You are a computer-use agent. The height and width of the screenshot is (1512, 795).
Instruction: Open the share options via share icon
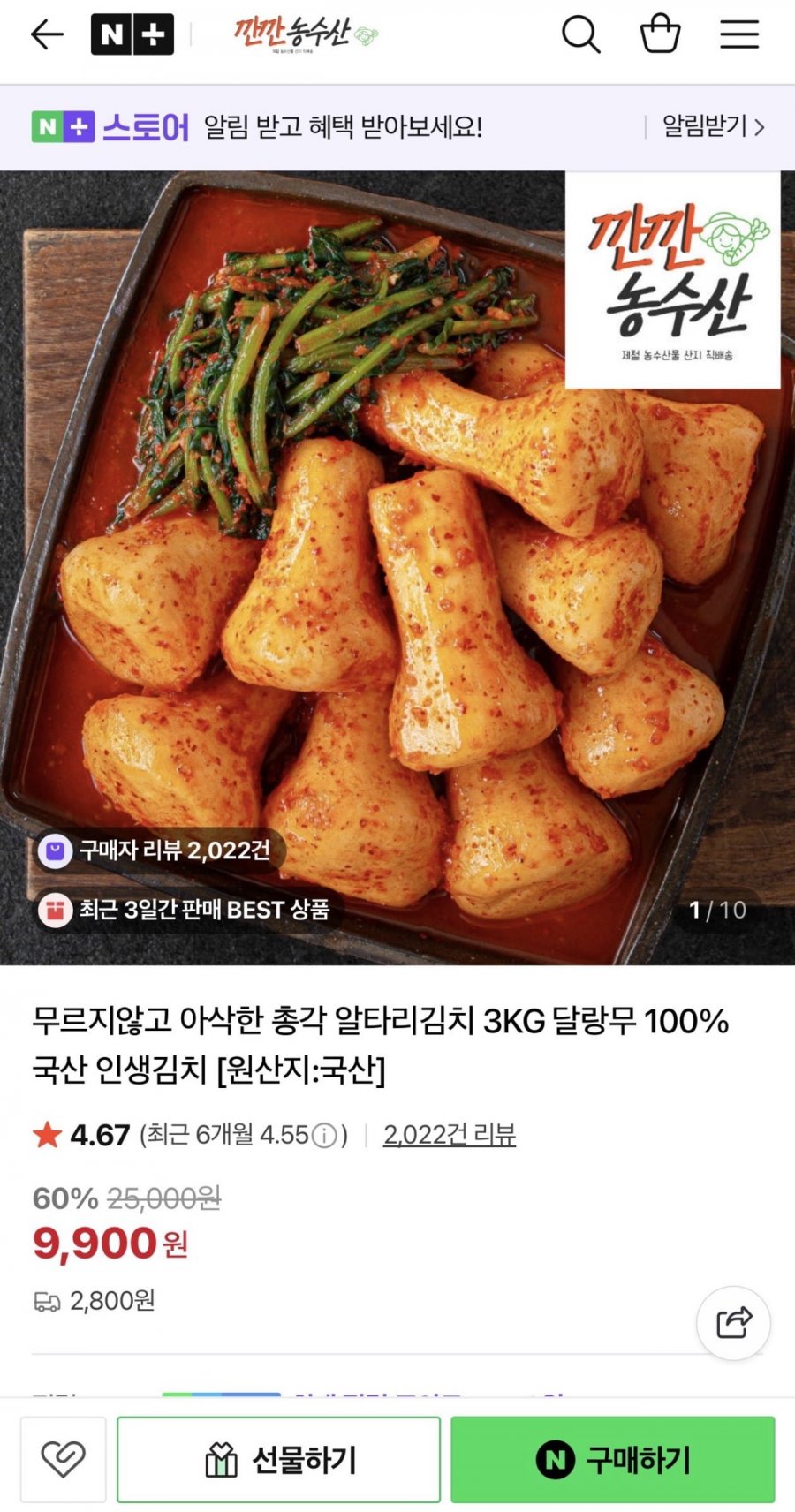coord(734,1323)
